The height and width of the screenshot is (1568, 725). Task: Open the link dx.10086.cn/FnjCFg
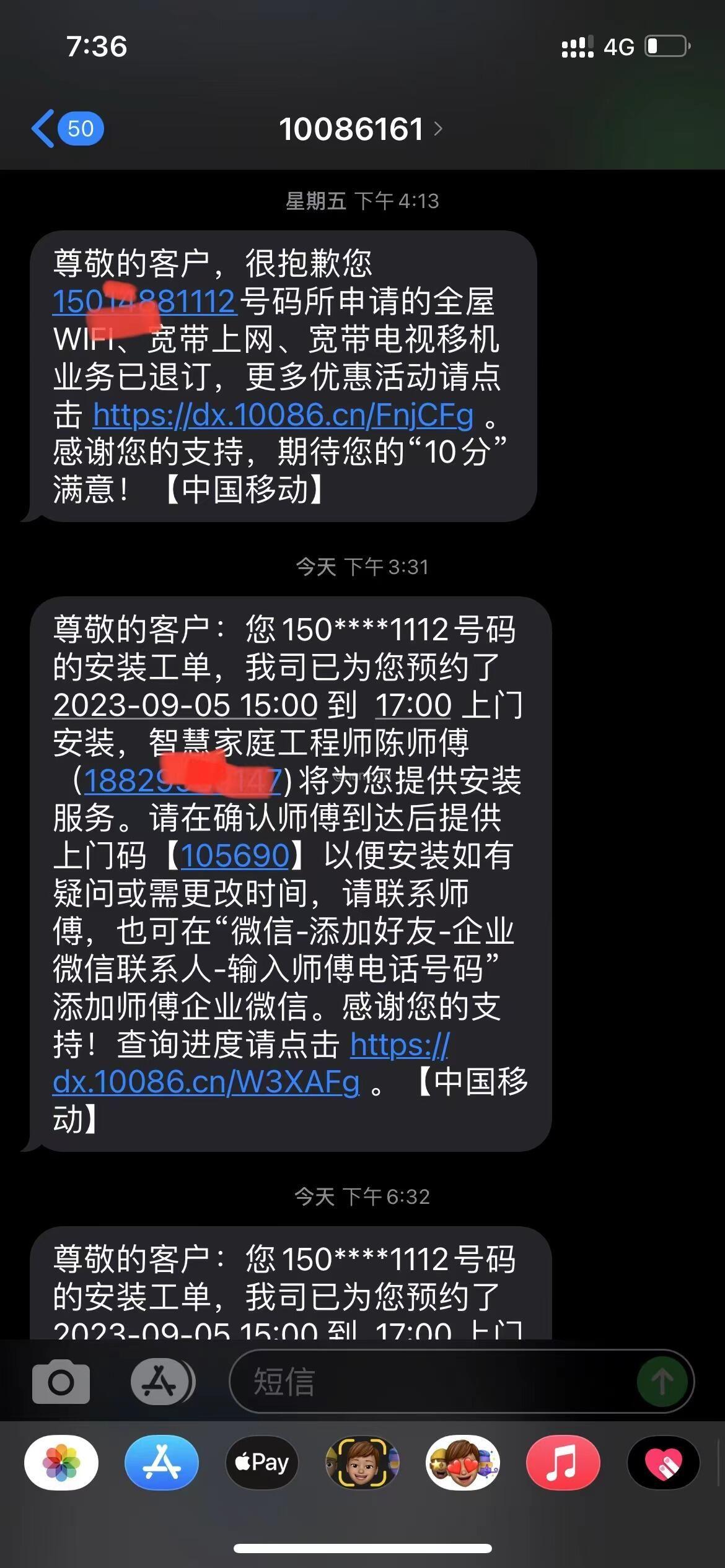(x=283, y=414)
